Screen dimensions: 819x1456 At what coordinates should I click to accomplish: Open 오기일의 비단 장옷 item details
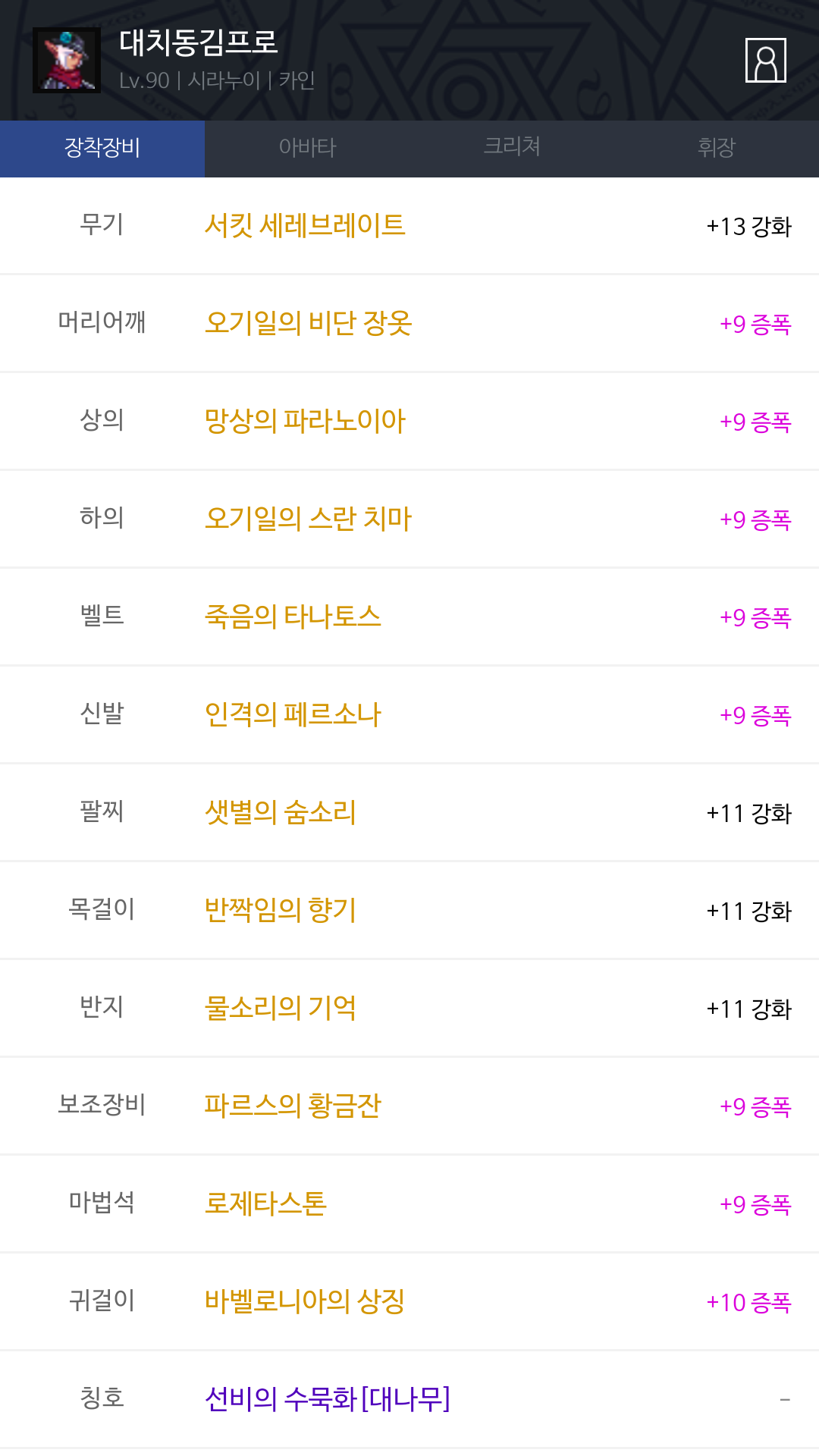309,323
